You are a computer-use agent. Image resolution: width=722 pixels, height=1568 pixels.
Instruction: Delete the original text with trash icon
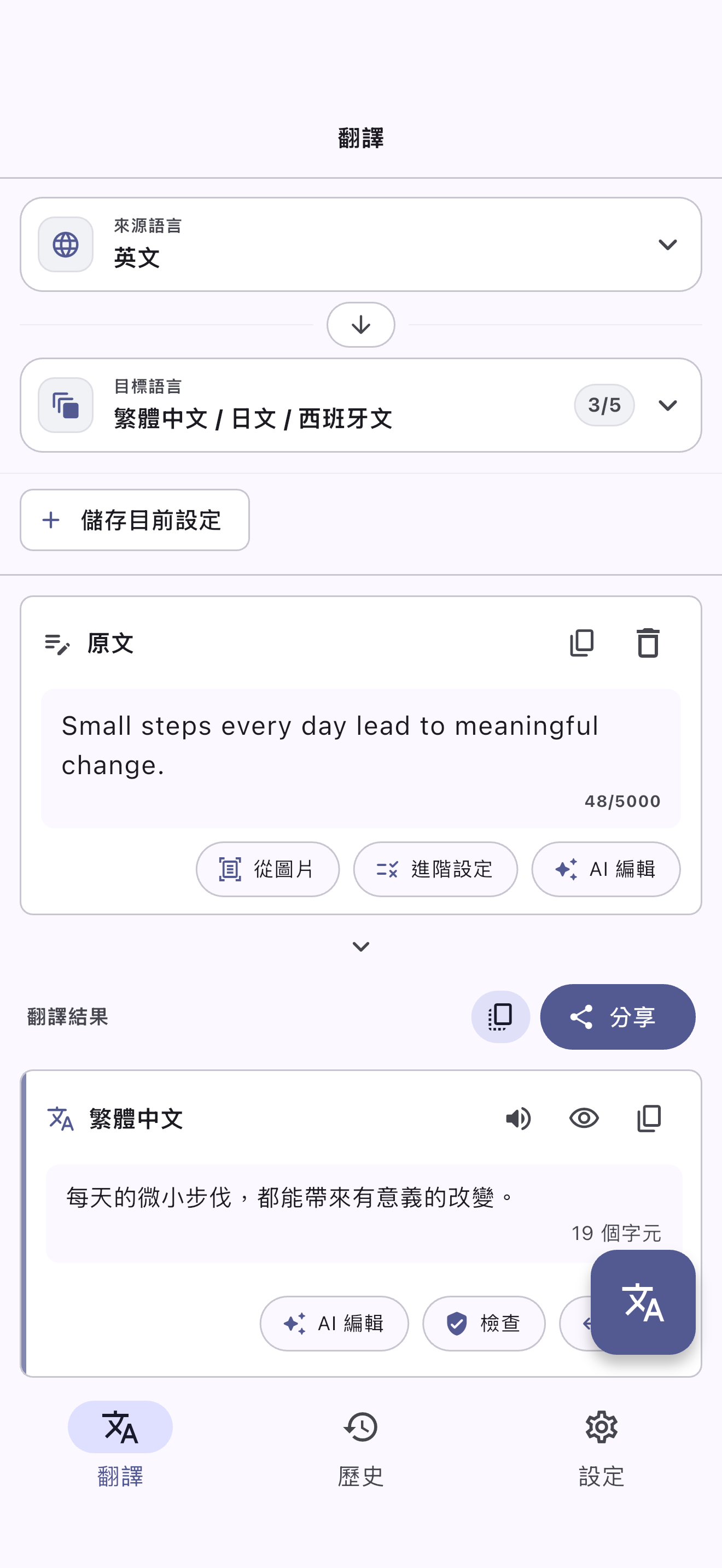pos(648,643)
